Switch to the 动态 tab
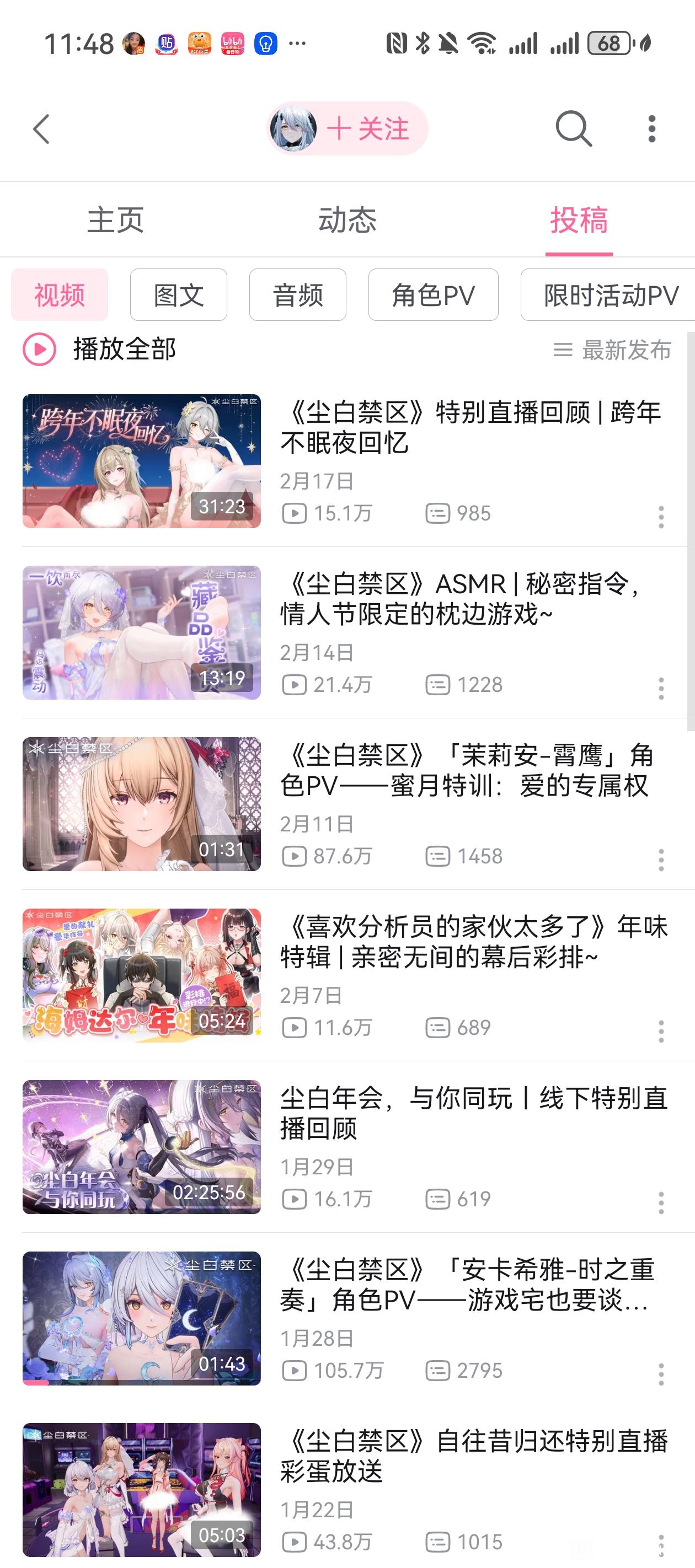 click(347, 220)
